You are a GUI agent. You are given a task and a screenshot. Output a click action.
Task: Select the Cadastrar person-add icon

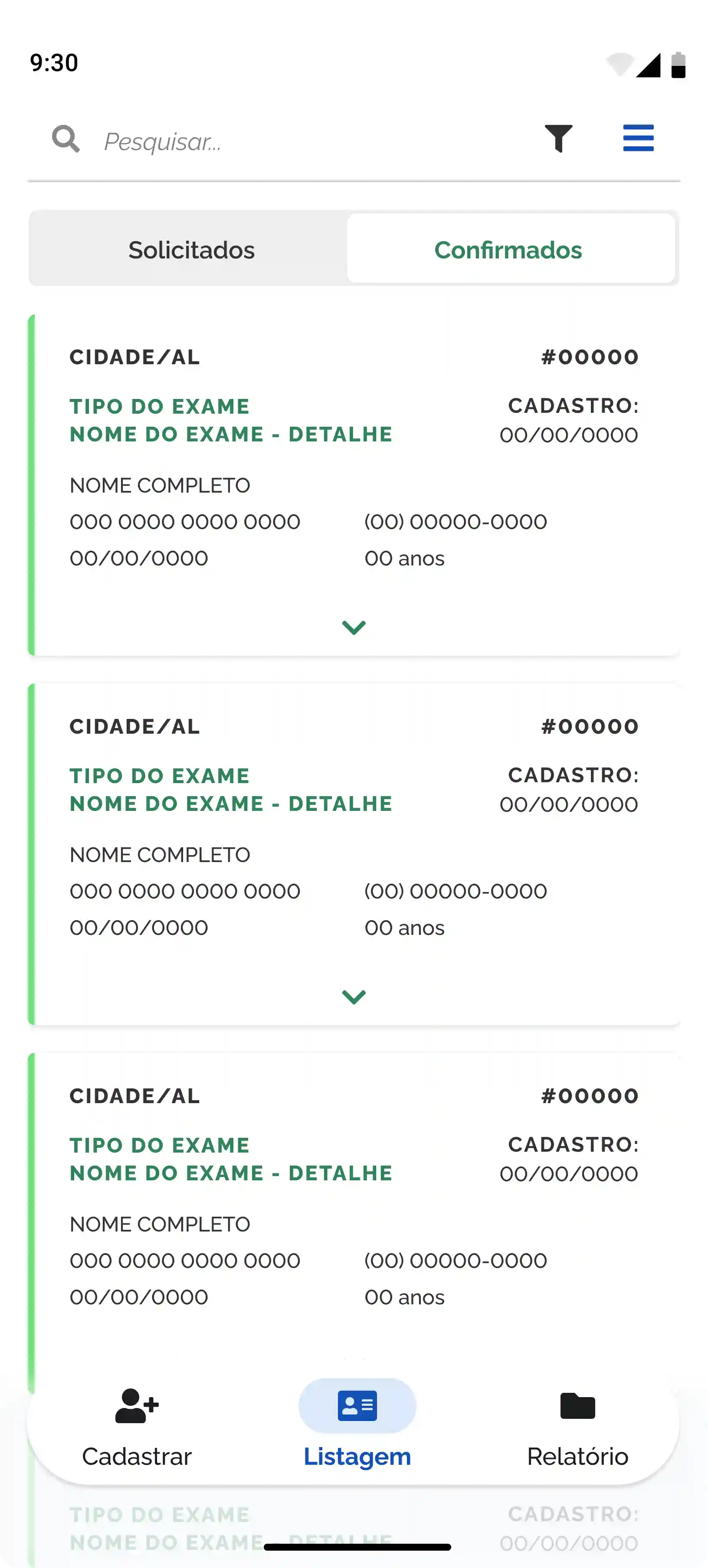point(136,1406)
